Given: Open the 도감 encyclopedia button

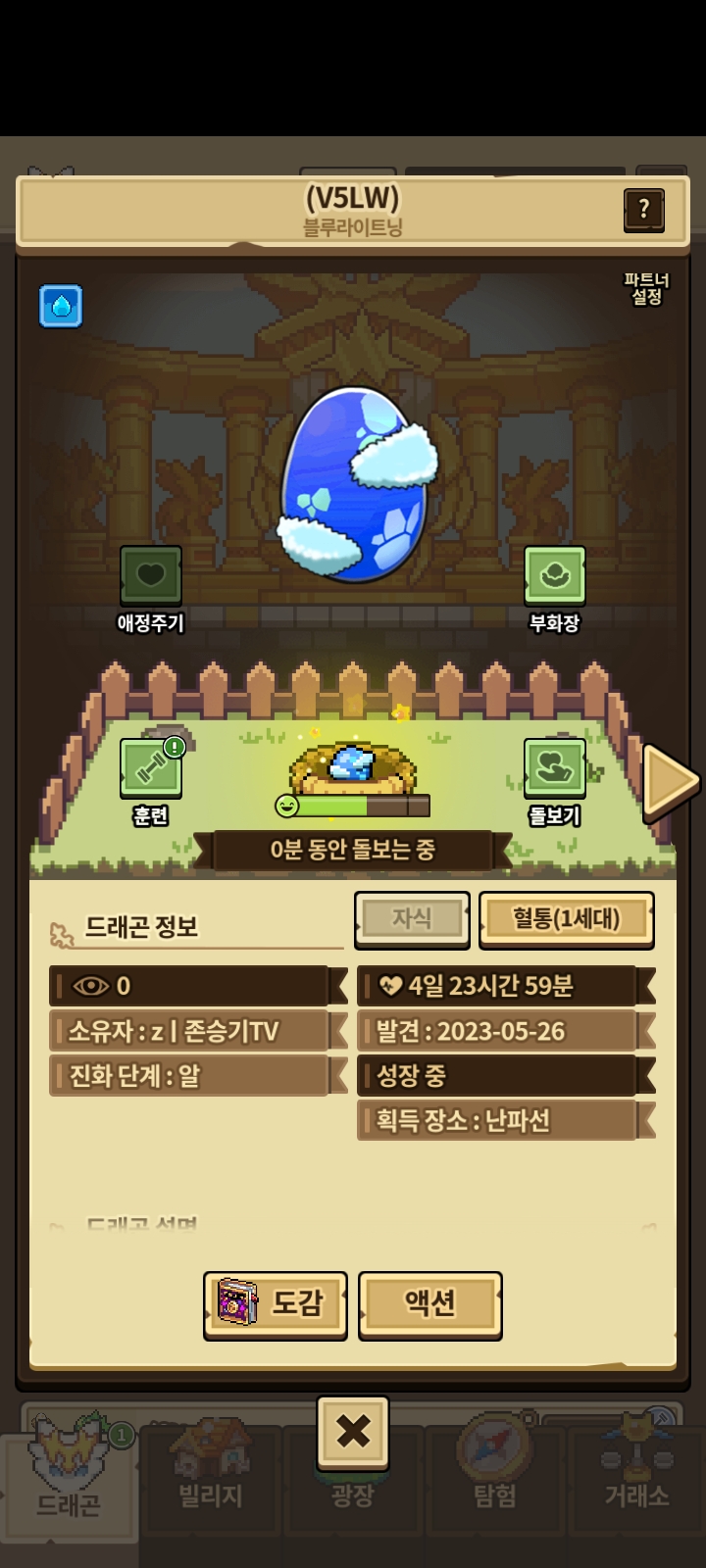Looking at the screenshot, I should click(x=276, y=1303).
